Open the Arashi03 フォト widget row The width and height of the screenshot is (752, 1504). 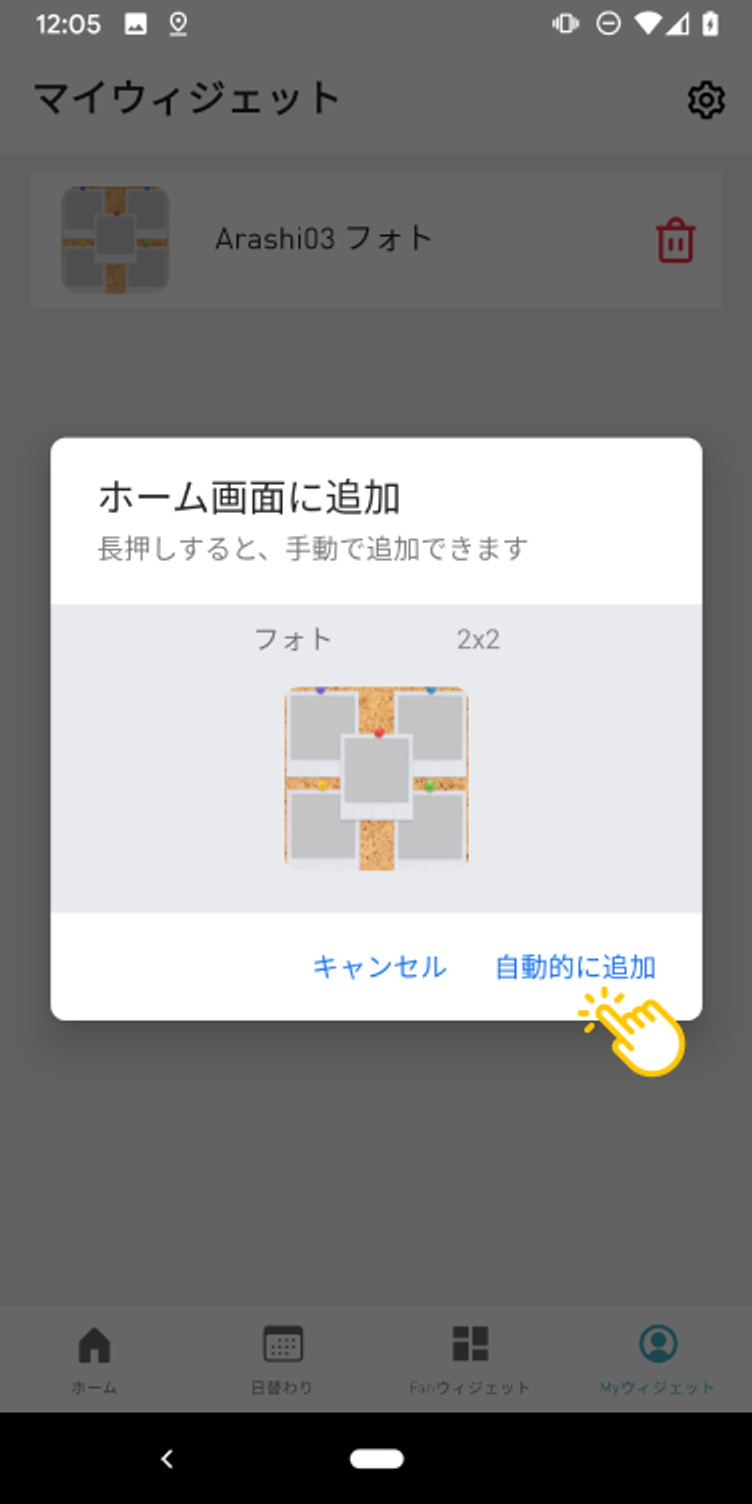tap(376, 240)
